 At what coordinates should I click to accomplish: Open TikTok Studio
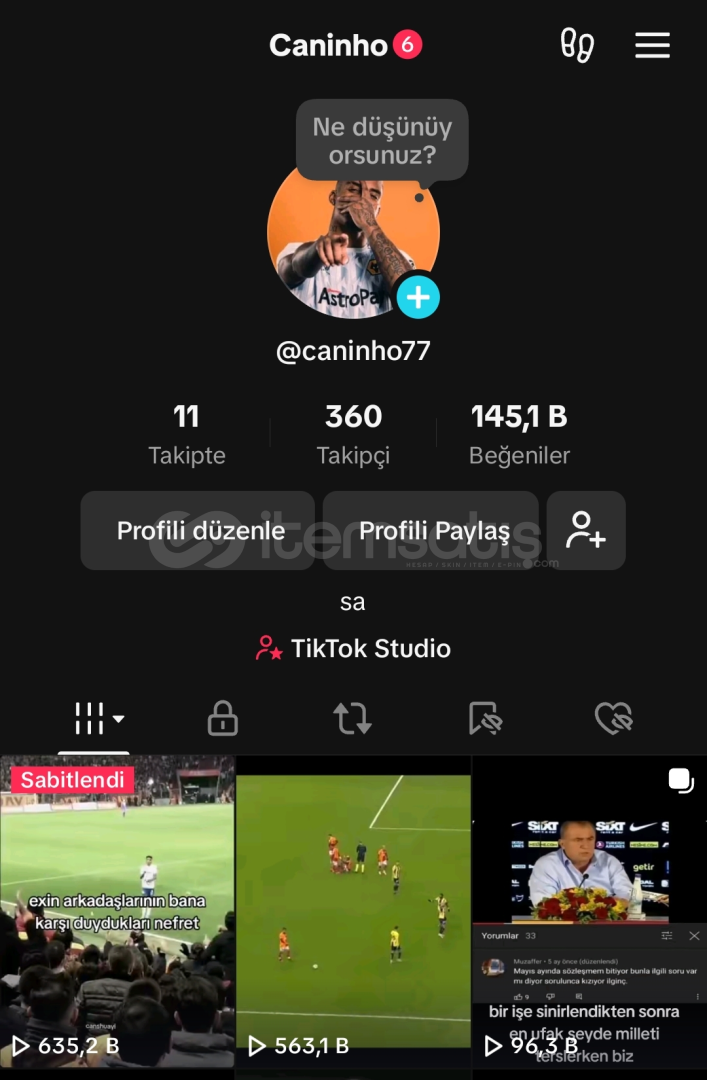point(353,648)
